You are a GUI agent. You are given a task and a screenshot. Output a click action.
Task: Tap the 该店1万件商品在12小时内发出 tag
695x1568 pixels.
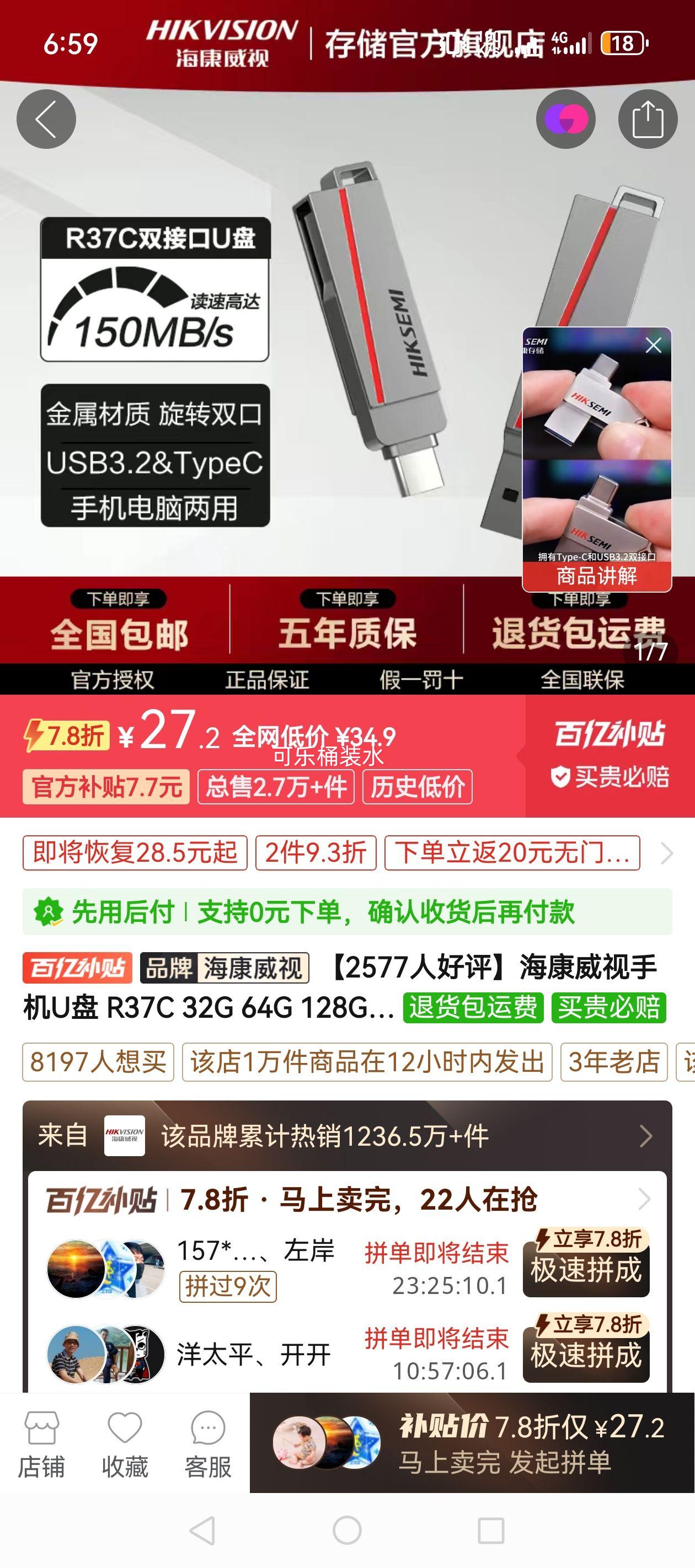pos(367,1062)
